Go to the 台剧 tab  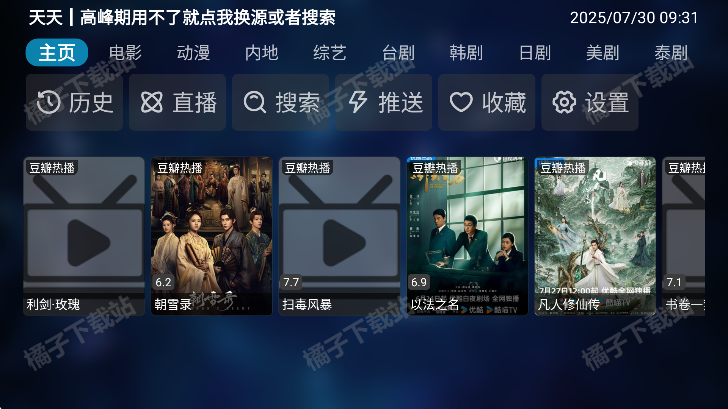point(398,53)
